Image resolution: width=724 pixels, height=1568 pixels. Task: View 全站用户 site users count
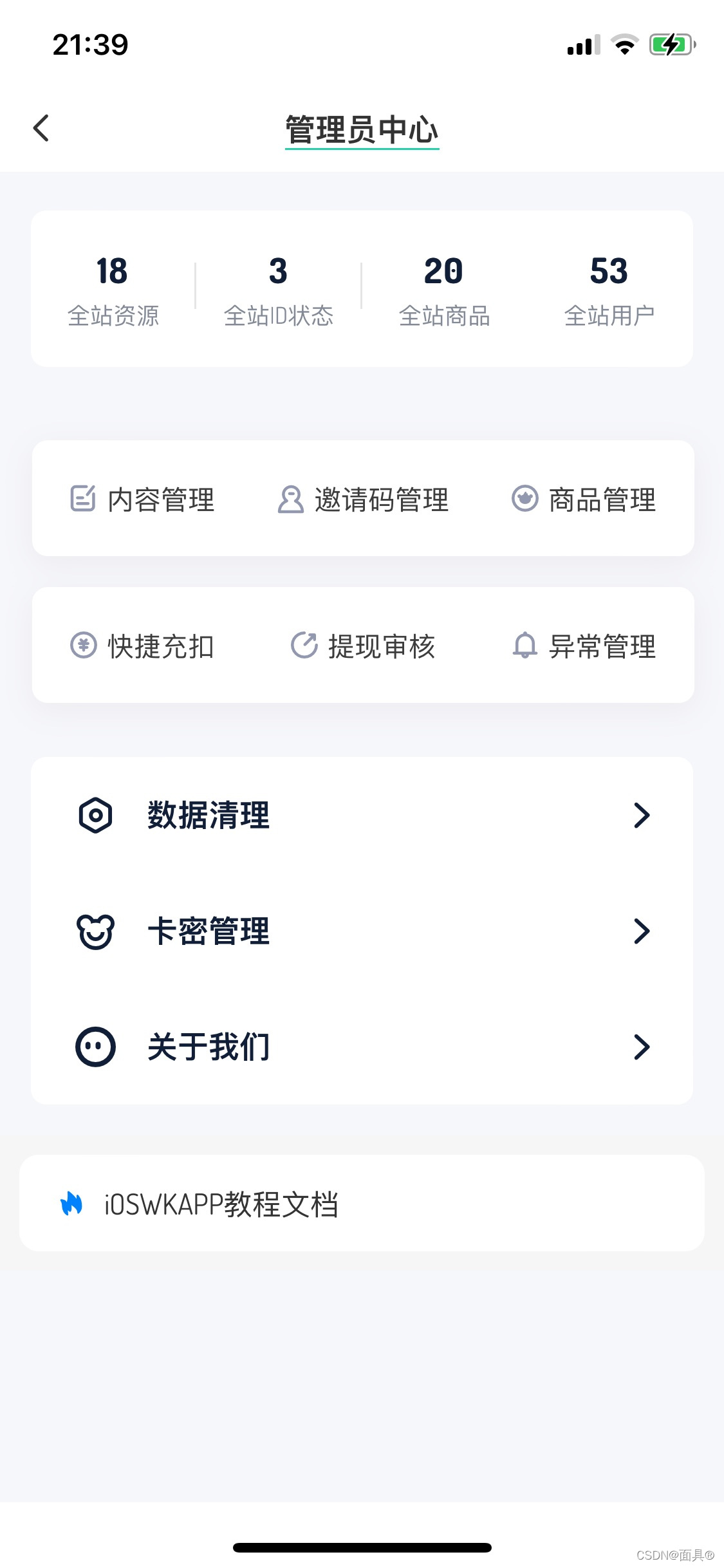[x=609, y=290]
